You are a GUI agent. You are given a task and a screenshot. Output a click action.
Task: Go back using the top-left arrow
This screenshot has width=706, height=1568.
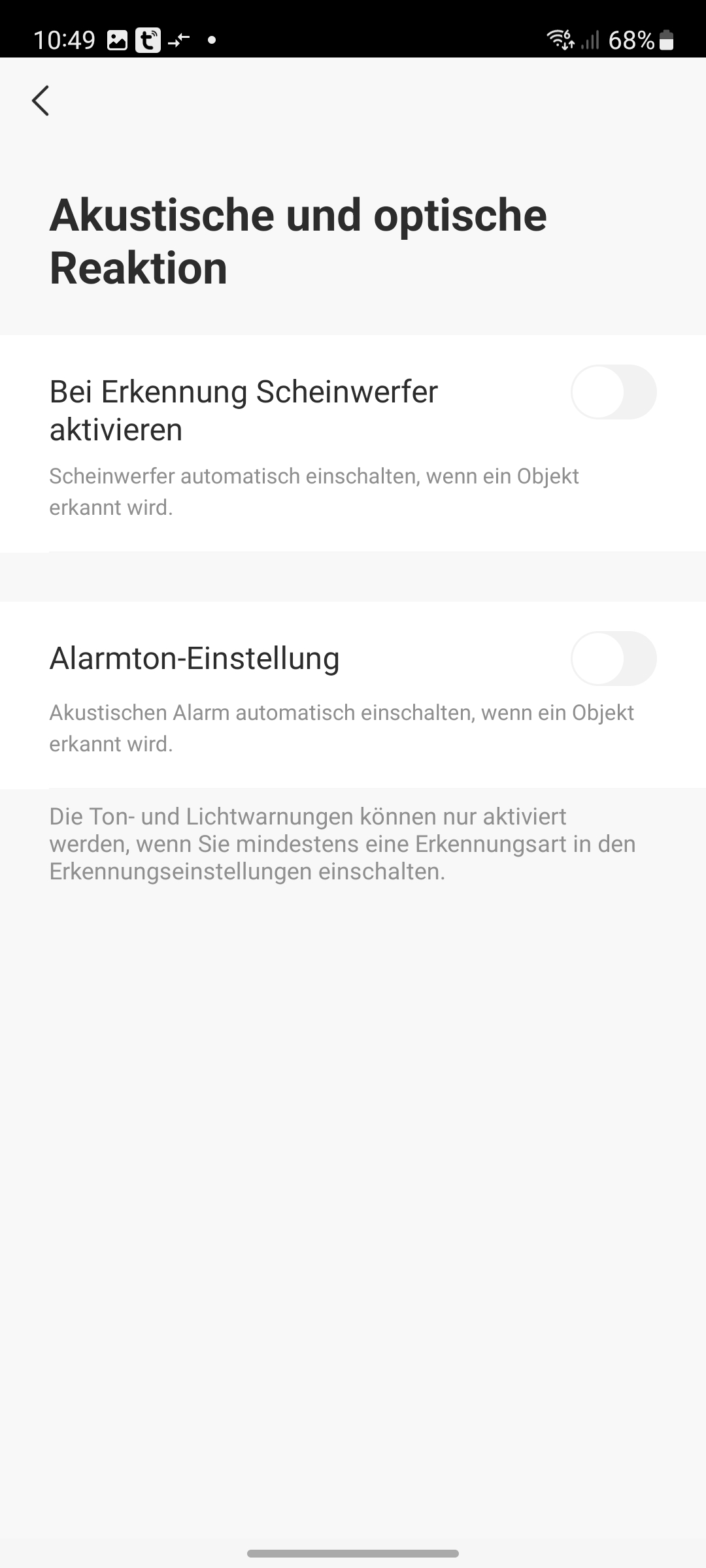[x=41, y=101]
